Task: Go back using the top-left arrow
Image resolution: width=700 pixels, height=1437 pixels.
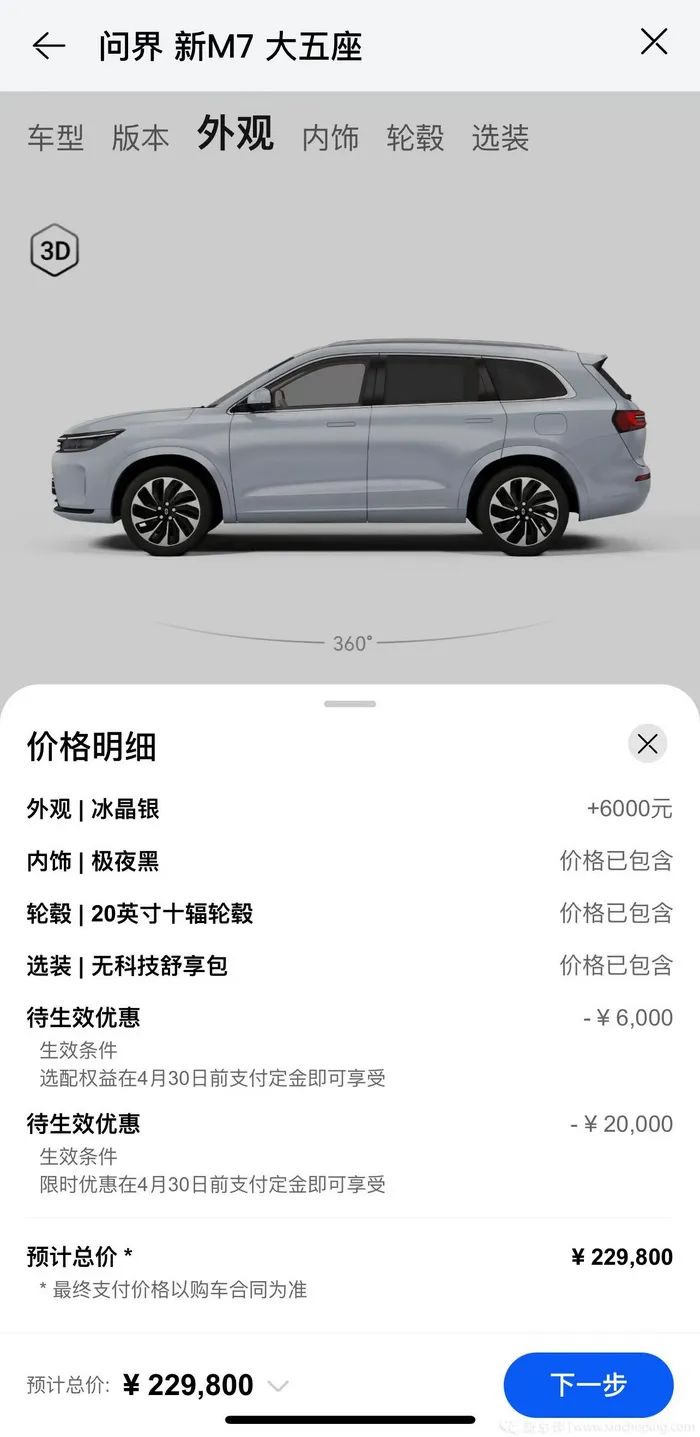Action: click(x=48, y=45)
